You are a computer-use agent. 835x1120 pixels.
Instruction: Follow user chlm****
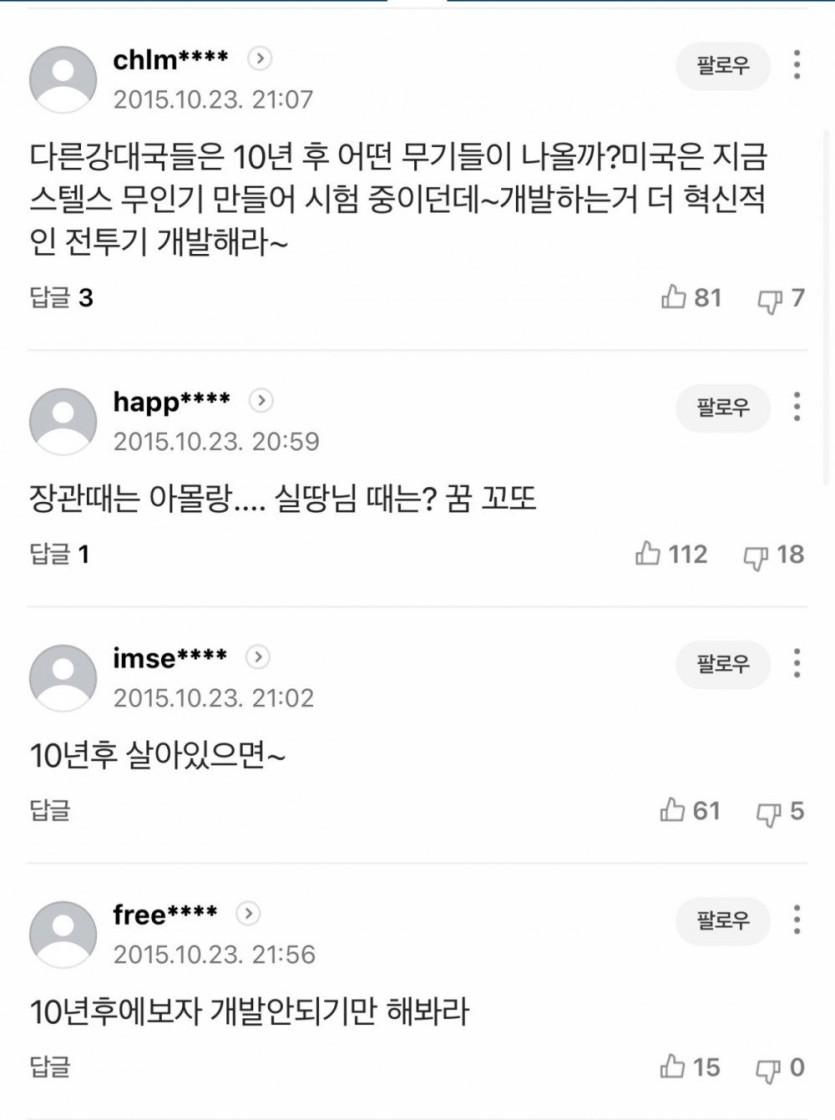pos(723,67)
